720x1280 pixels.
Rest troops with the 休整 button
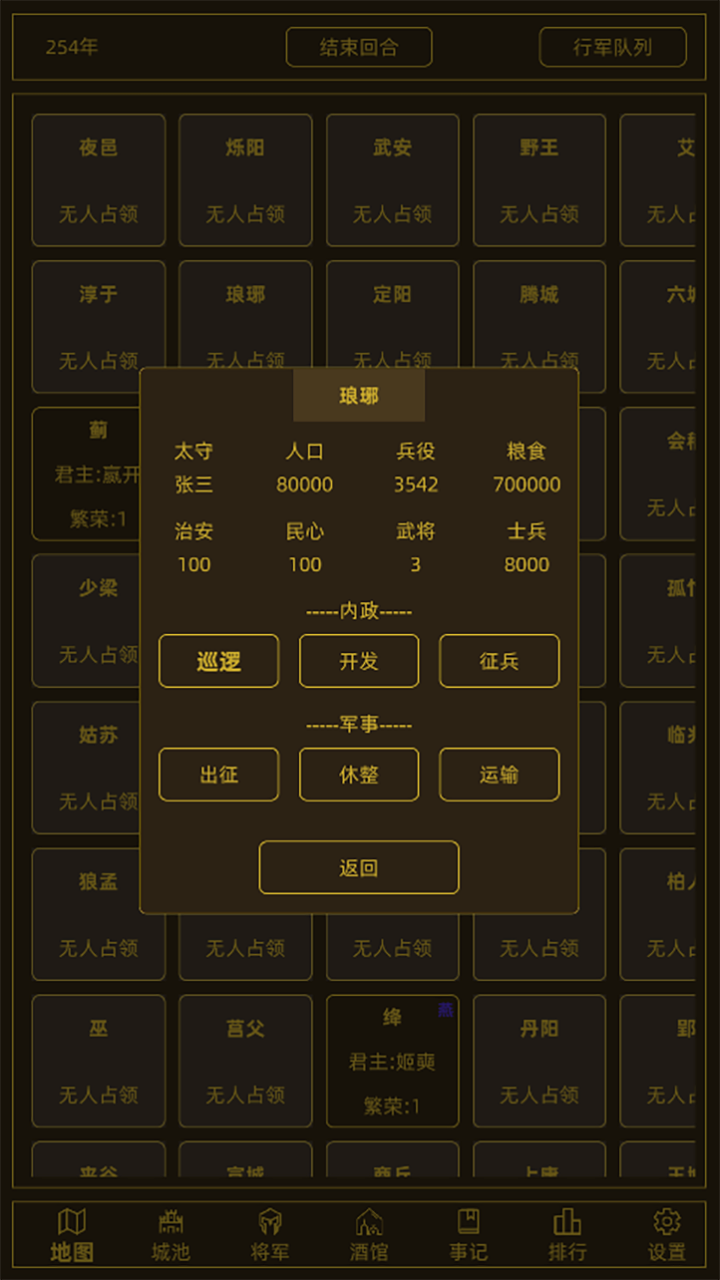point(359,774)
